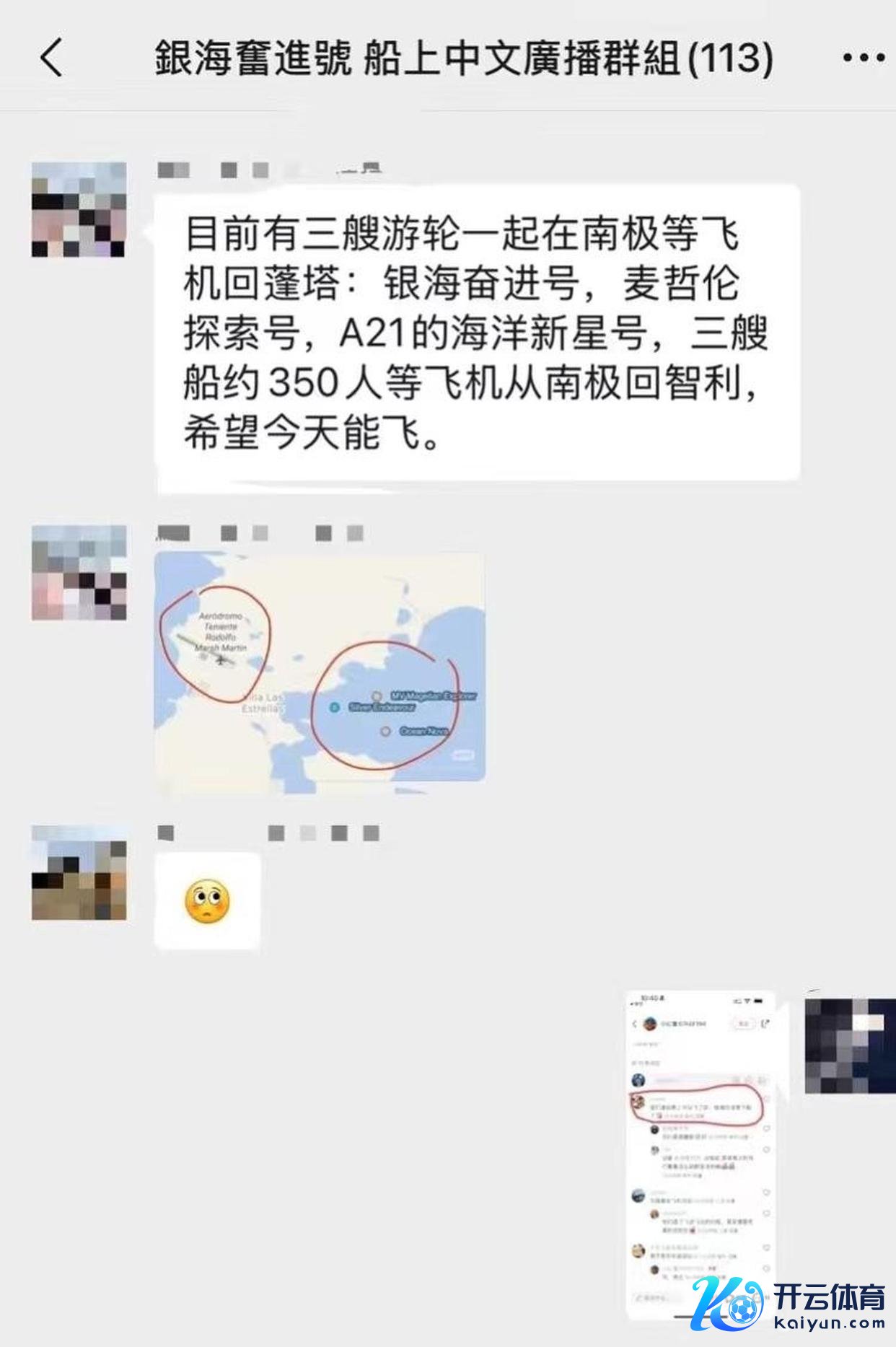Viewport: 896px width, 1347px height.
Task: Go back from the group chat
Action: pos(52,58)
